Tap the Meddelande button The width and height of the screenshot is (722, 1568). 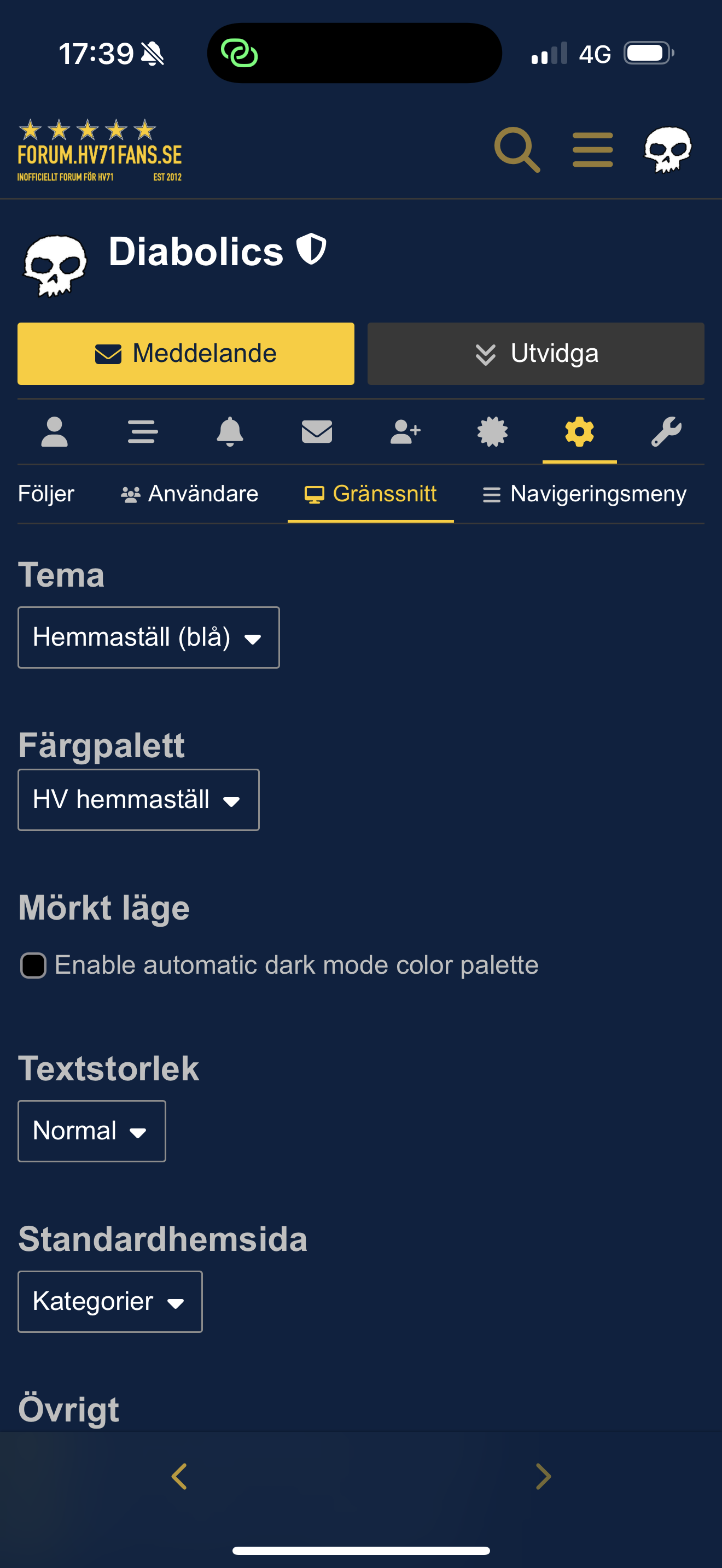pos(185,354)
